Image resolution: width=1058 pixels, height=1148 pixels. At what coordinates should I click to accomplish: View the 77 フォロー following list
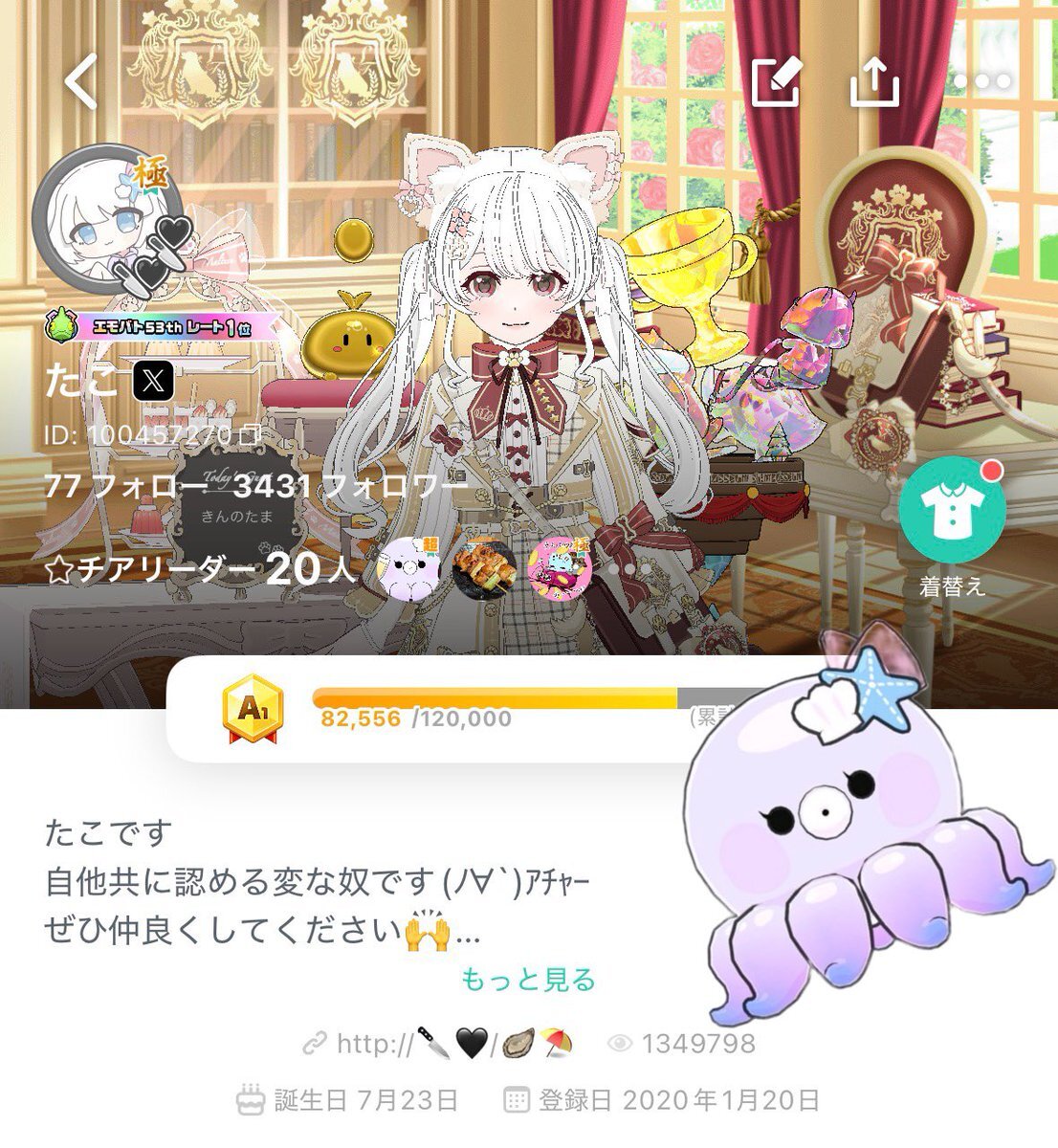coord(124,486)
